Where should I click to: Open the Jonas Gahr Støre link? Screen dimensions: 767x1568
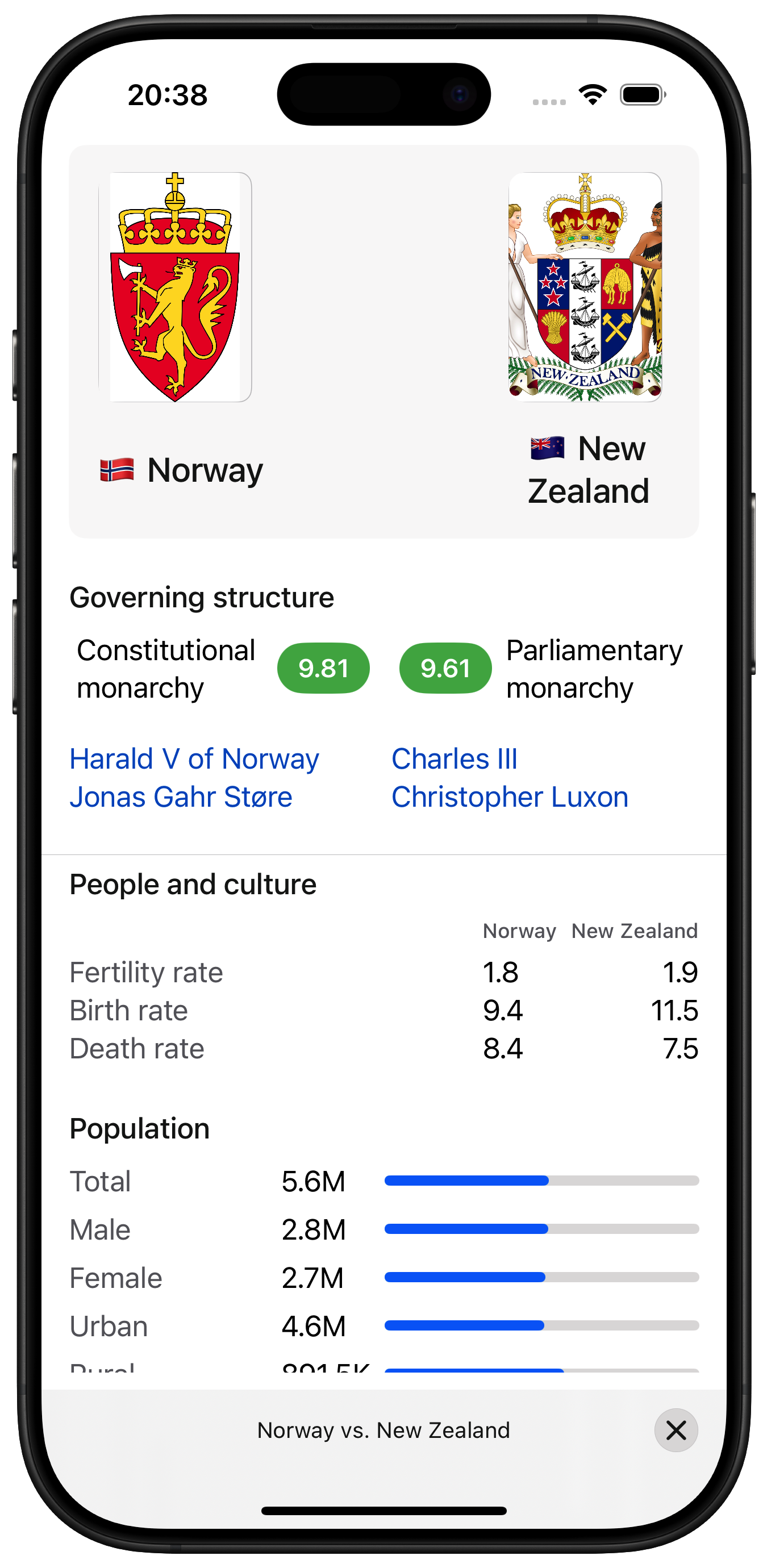point(181,796)
